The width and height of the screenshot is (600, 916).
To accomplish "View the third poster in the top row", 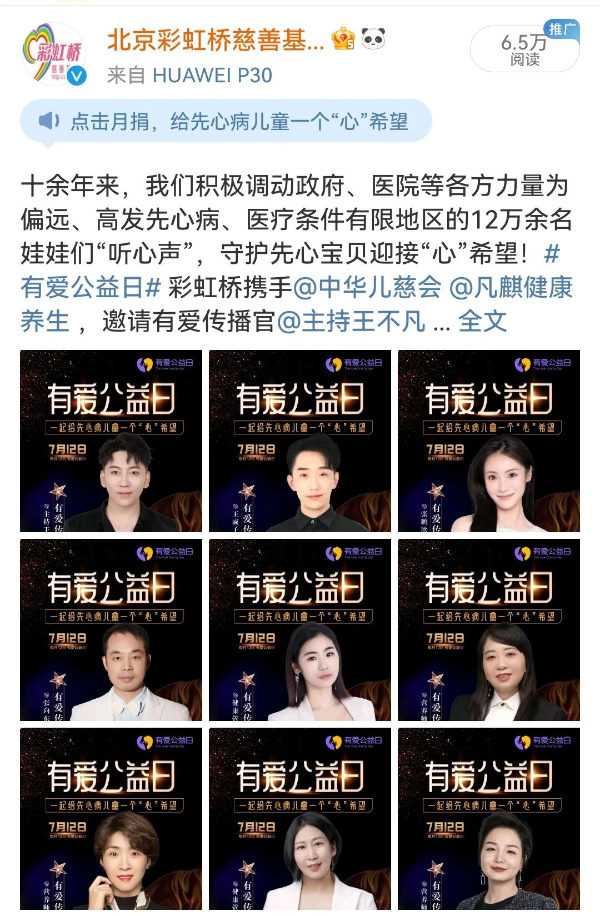I will coord(488,440).
